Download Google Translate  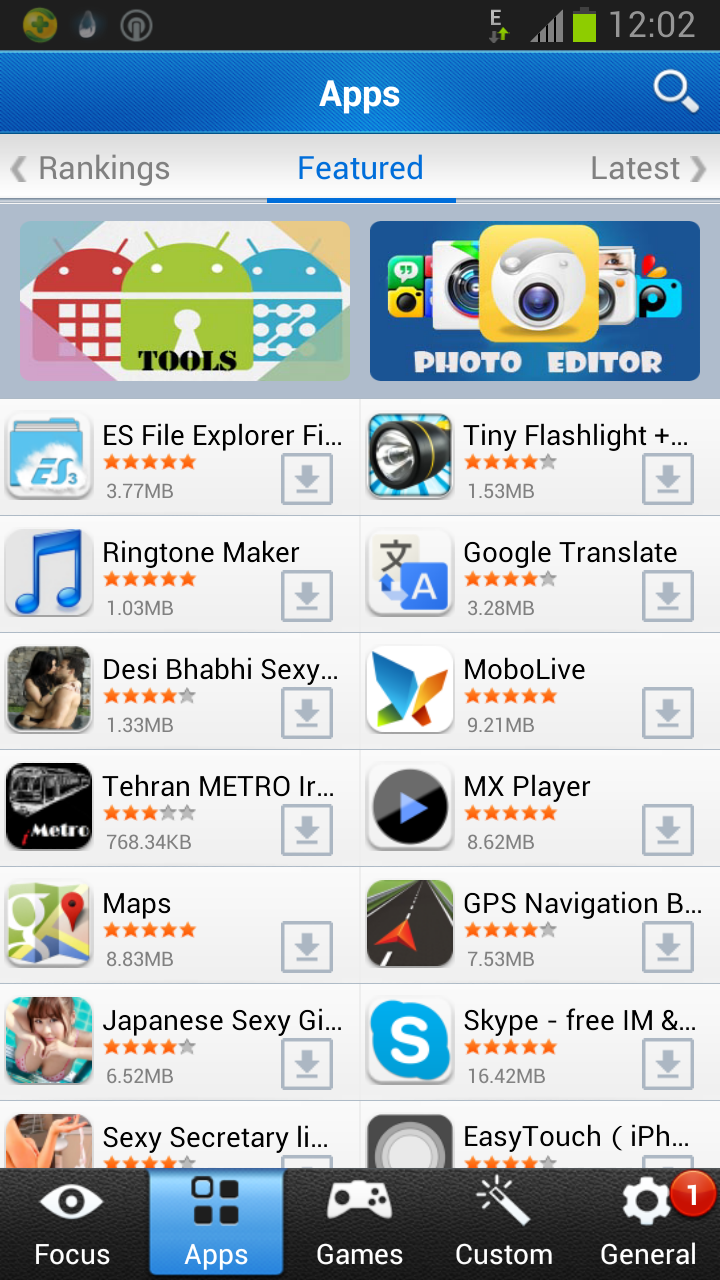point(667,596)
